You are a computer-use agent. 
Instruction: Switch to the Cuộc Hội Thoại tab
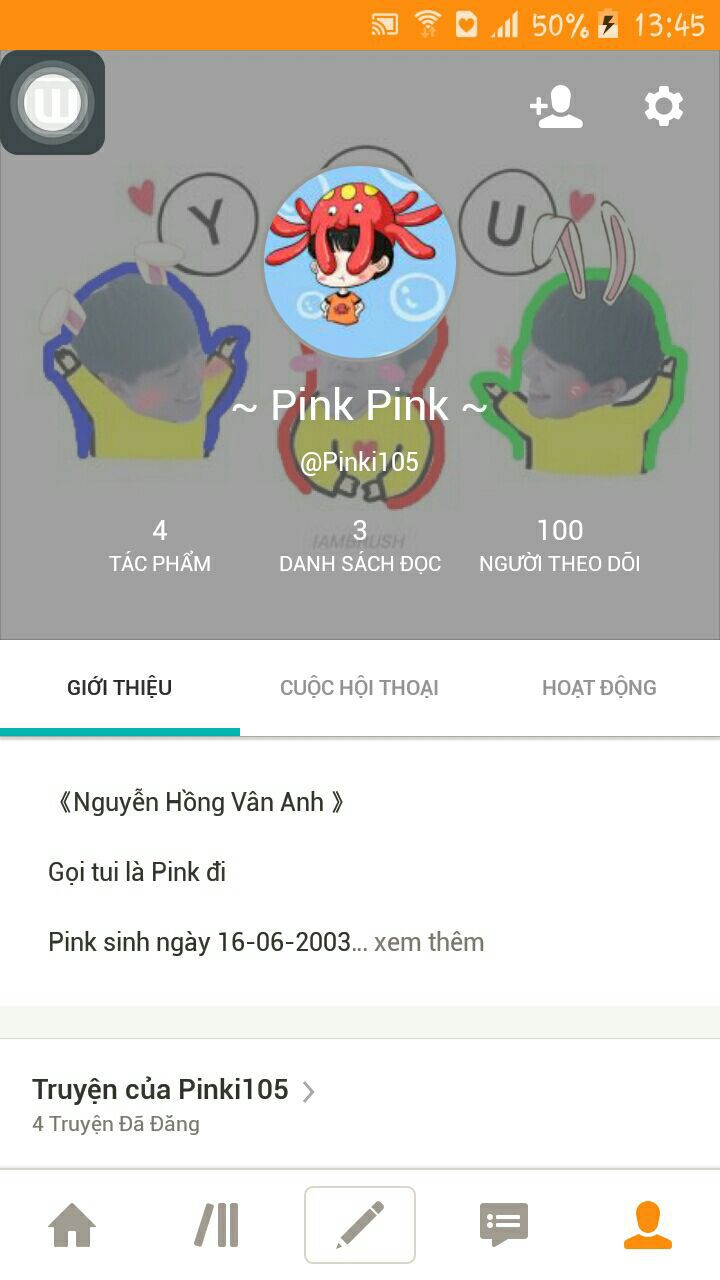point(359,688)
